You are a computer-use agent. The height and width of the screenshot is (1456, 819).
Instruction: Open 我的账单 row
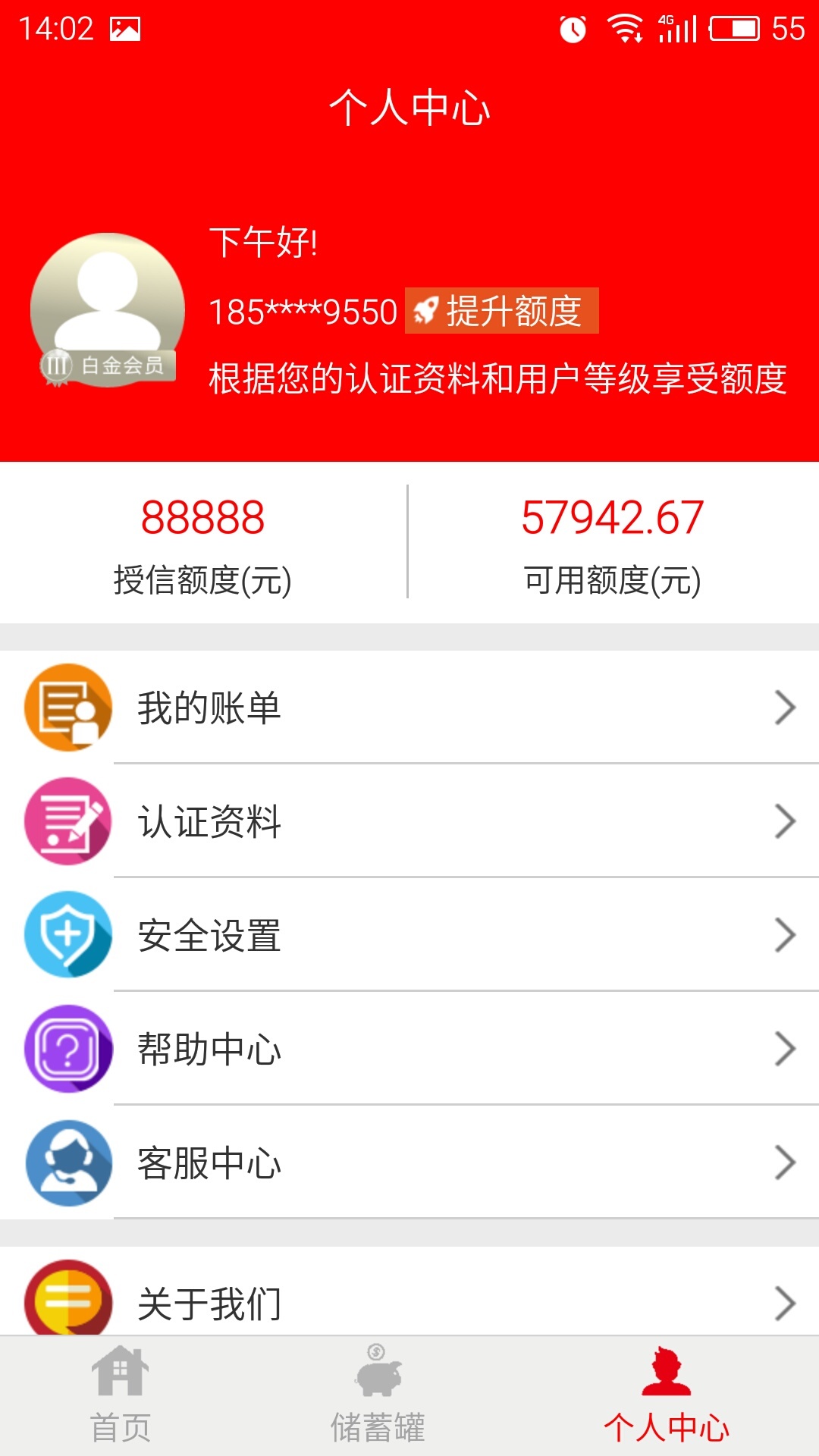pos(409,708)
